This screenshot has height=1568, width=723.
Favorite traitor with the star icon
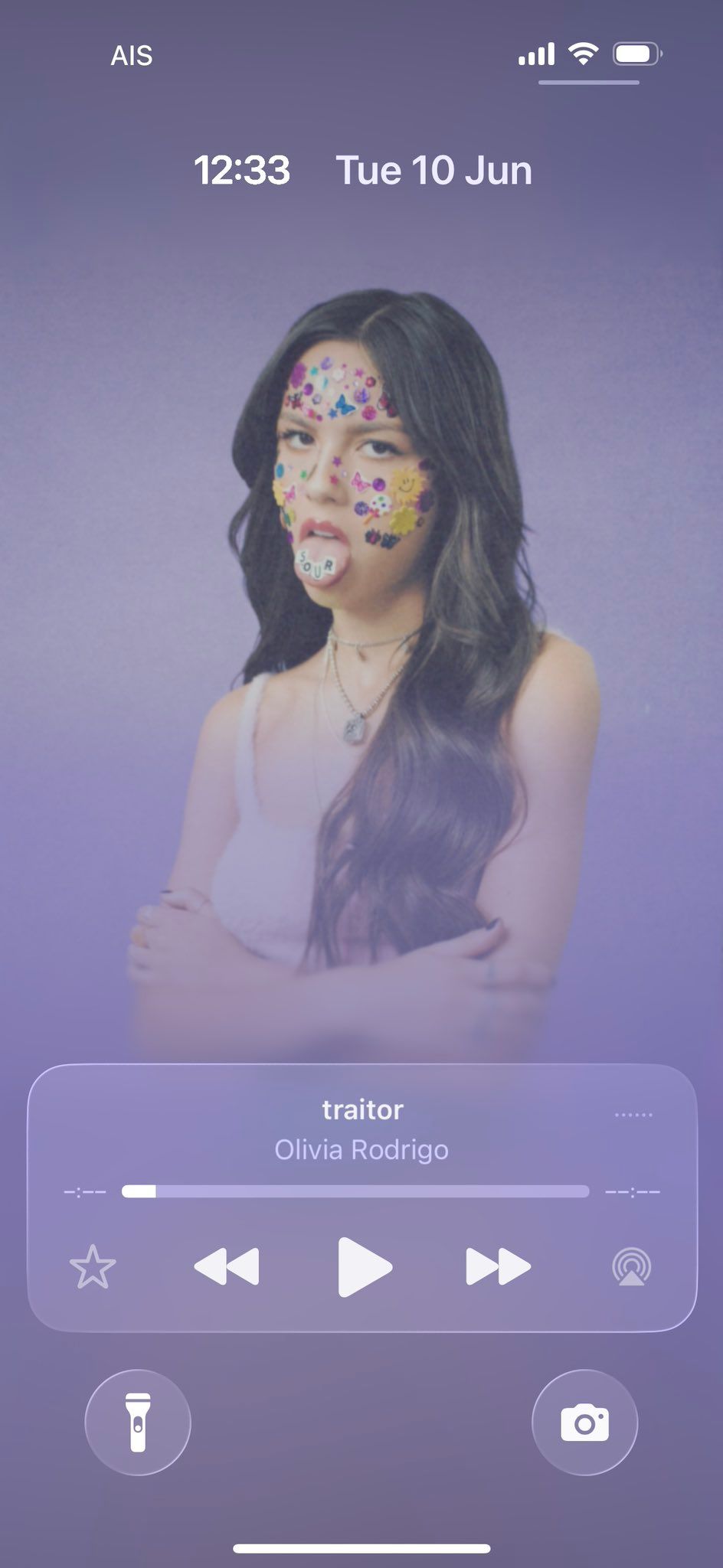pos(93,1266)
